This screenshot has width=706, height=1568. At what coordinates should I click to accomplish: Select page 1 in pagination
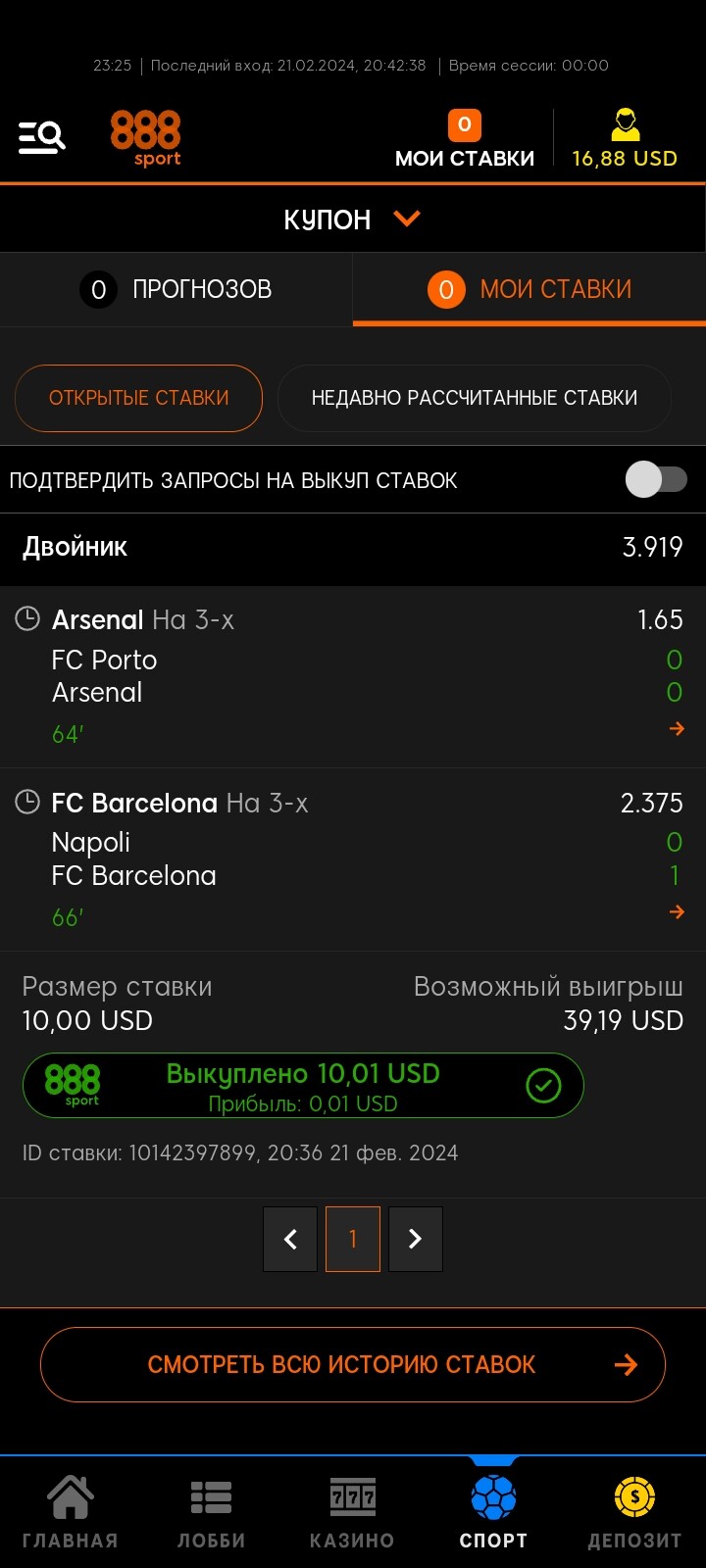coord(353,1239)
